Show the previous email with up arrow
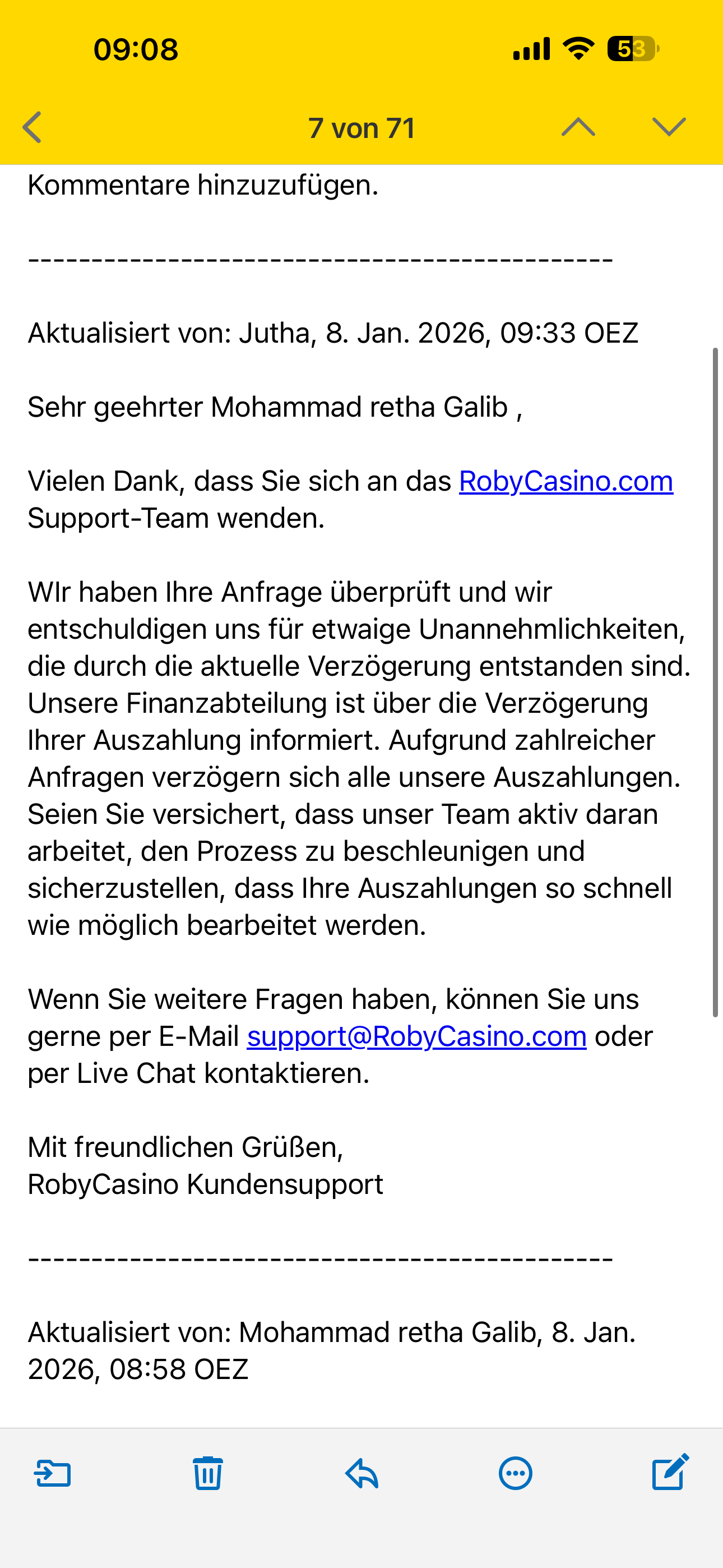723x1568 pixels. tap(577, 127)
